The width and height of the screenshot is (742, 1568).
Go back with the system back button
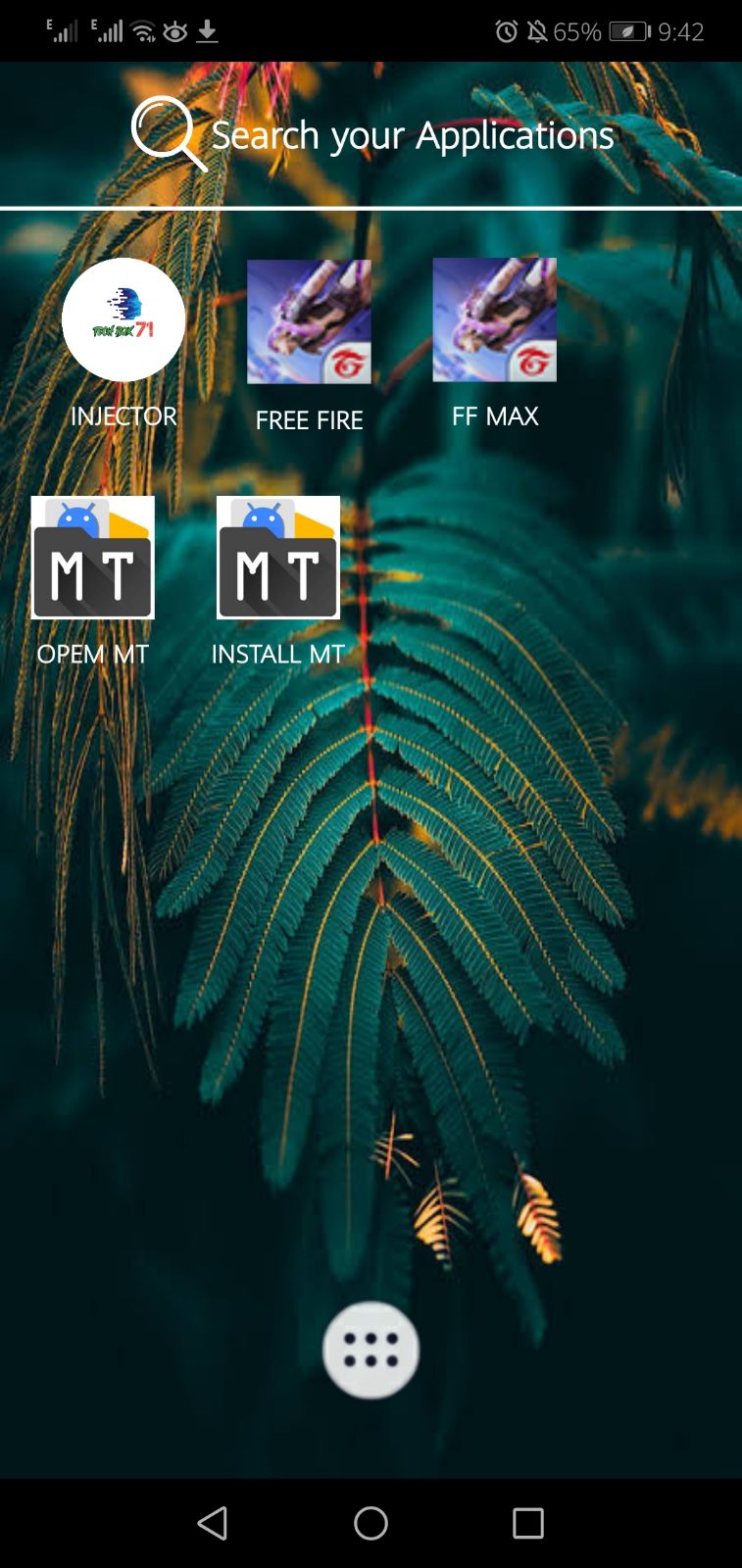213,1523
